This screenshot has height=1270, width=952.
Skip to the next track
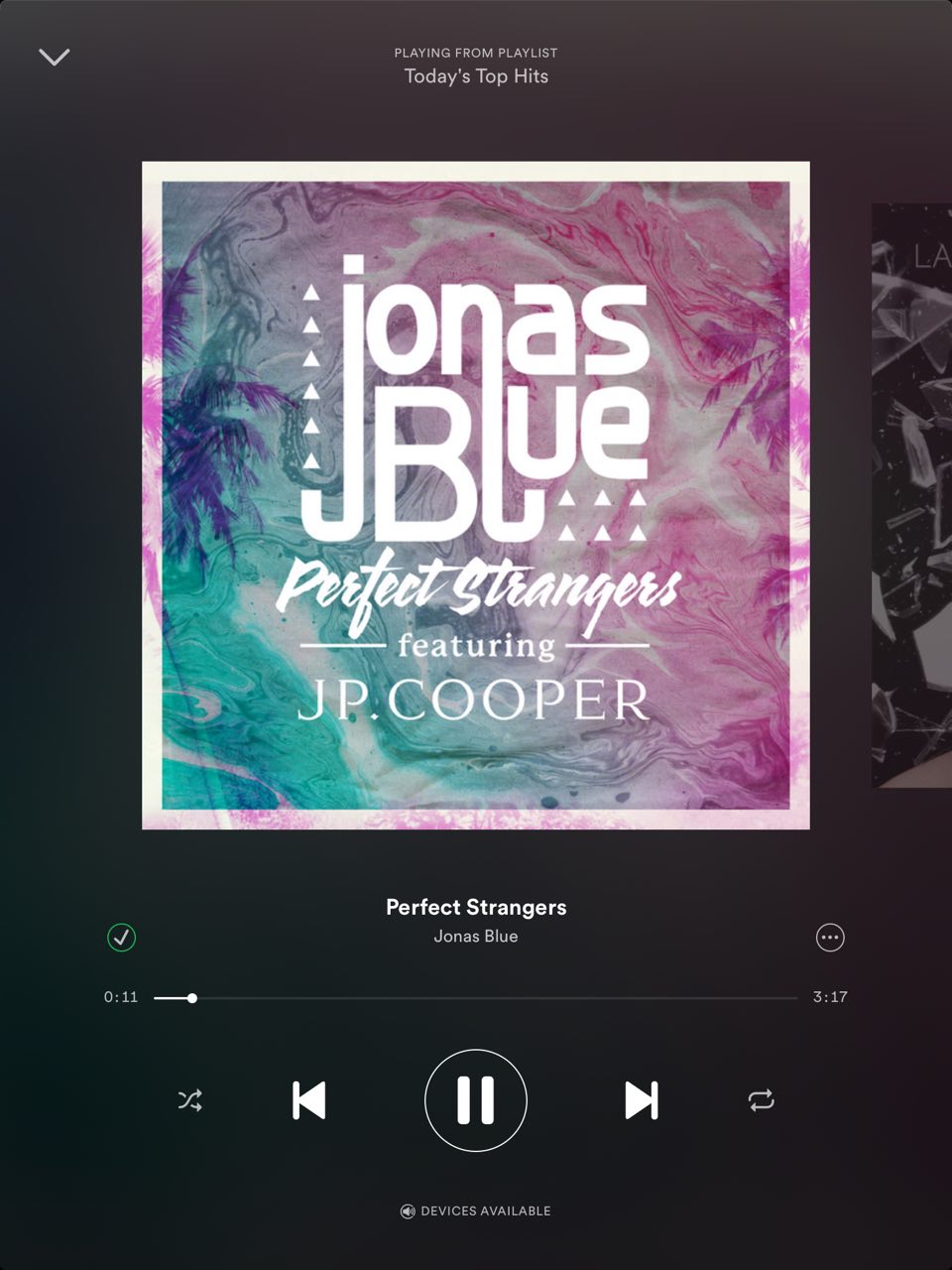(641, 1100)
